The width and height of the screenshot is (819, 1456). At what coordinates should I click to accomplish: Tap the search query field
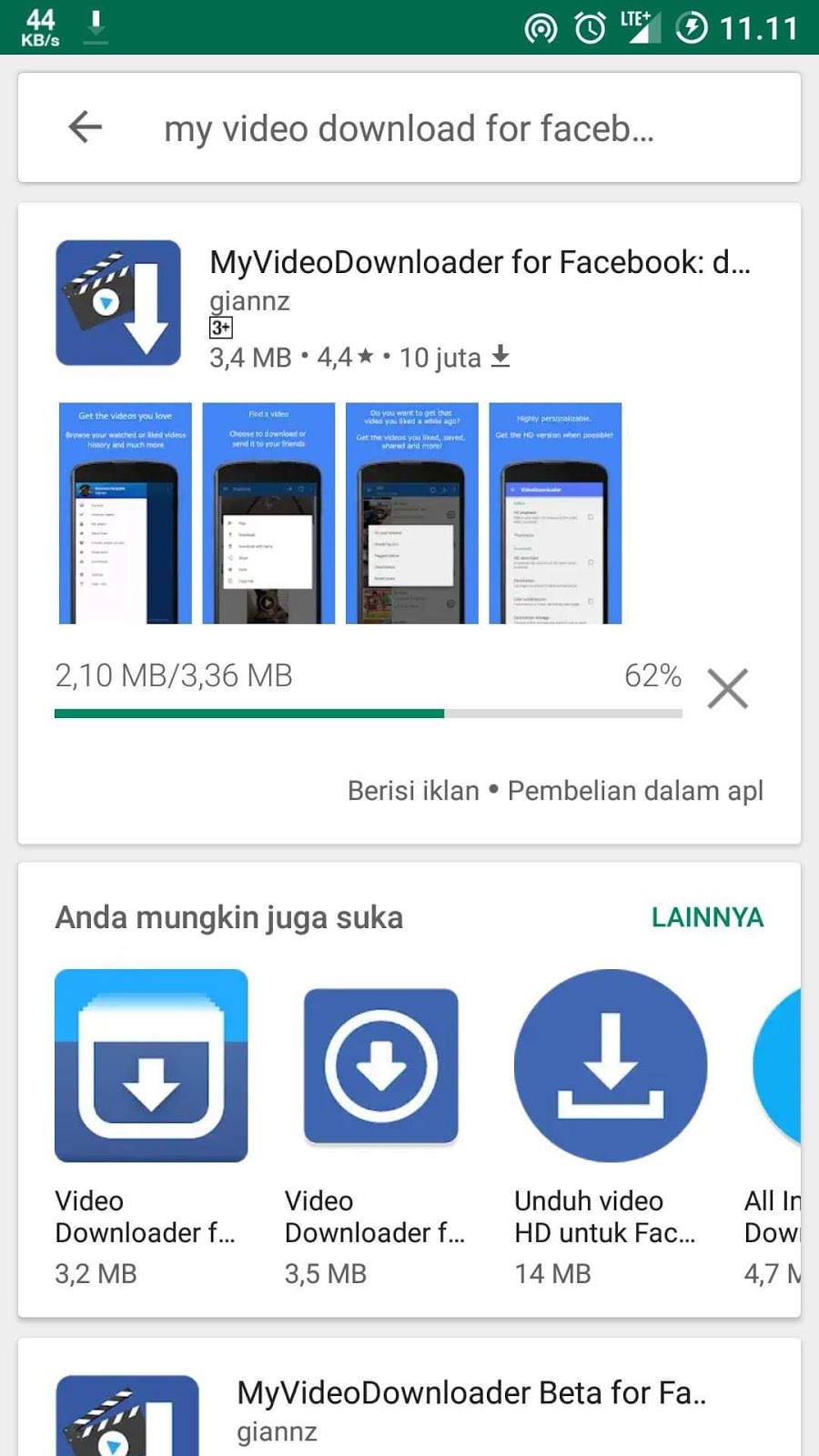(409, 128)
